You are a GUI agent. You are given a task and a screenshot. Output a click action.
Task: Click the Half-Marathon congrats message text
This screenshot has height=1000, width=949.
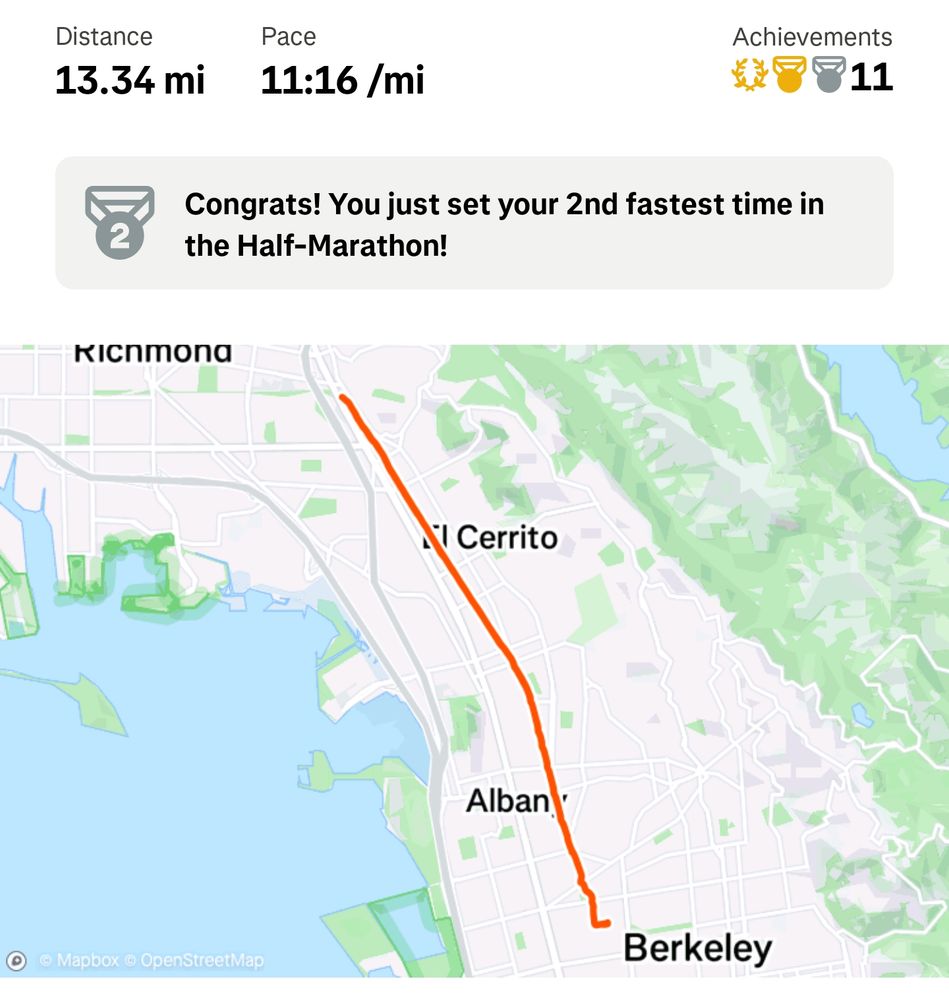click(x=500, y=222)
